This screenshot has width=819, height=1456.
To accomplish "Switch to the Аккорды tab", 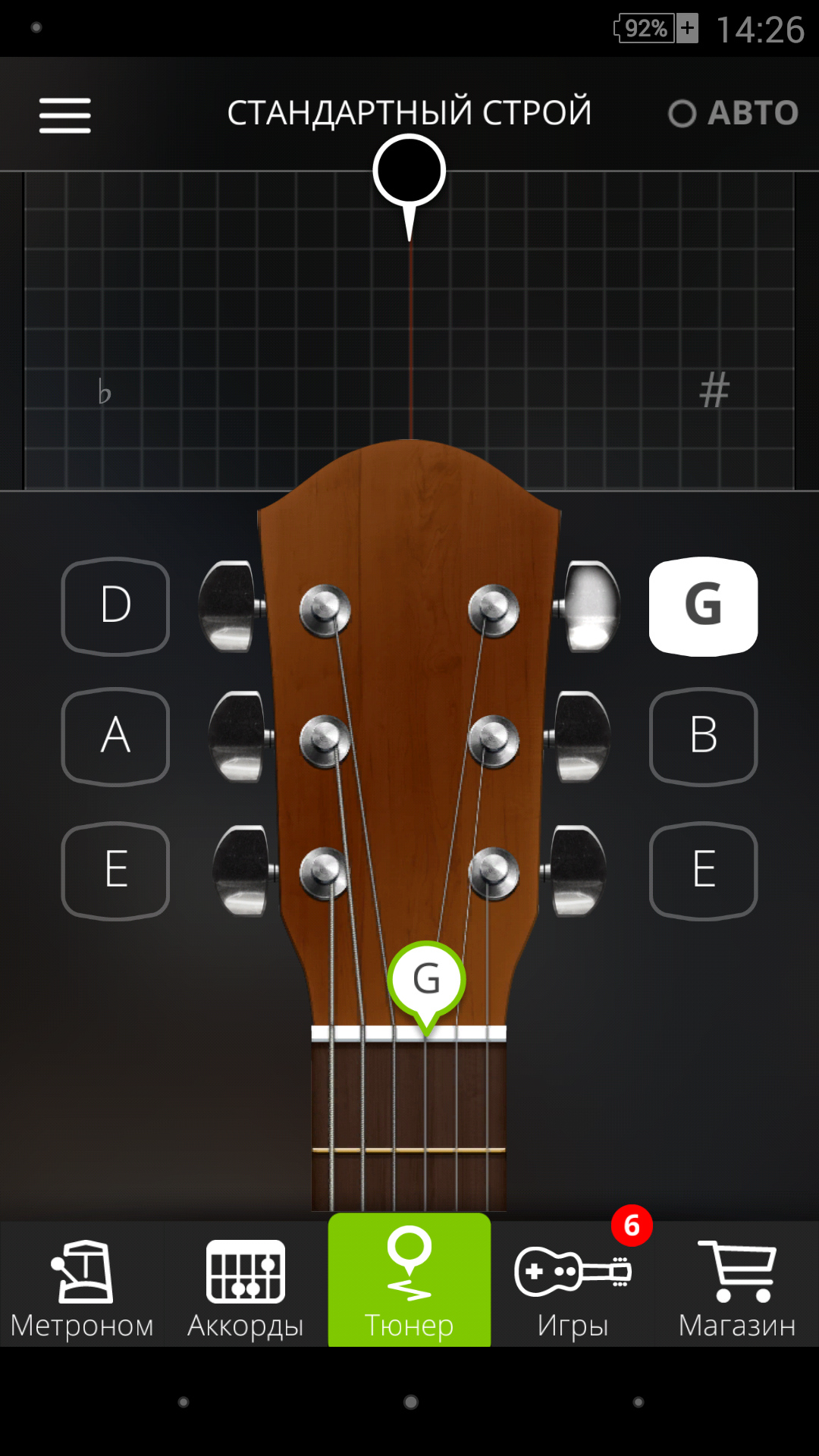I will coord(246,1285).
